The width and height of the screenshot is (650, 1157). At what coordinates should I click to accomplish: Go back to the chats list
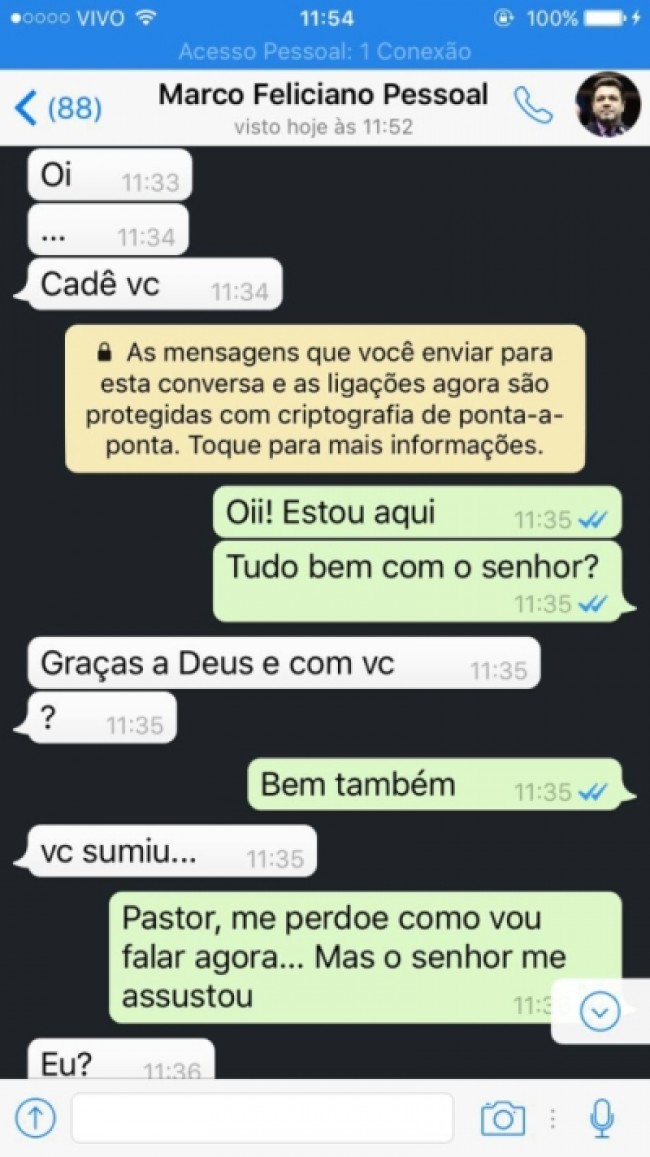(58, 107)
